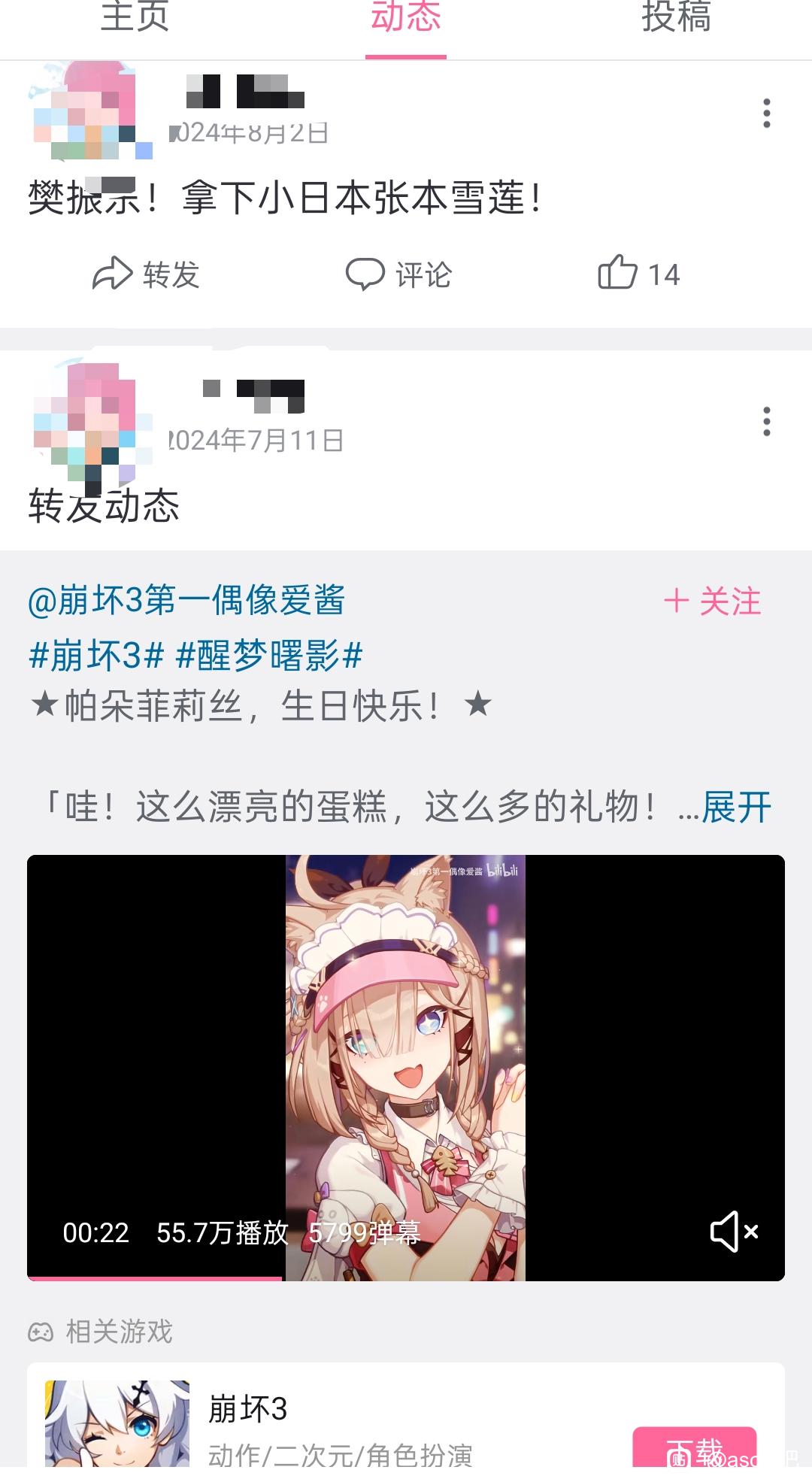
Task: Open the #醒梦曙影# hashtag
Action: pos(269,656)
